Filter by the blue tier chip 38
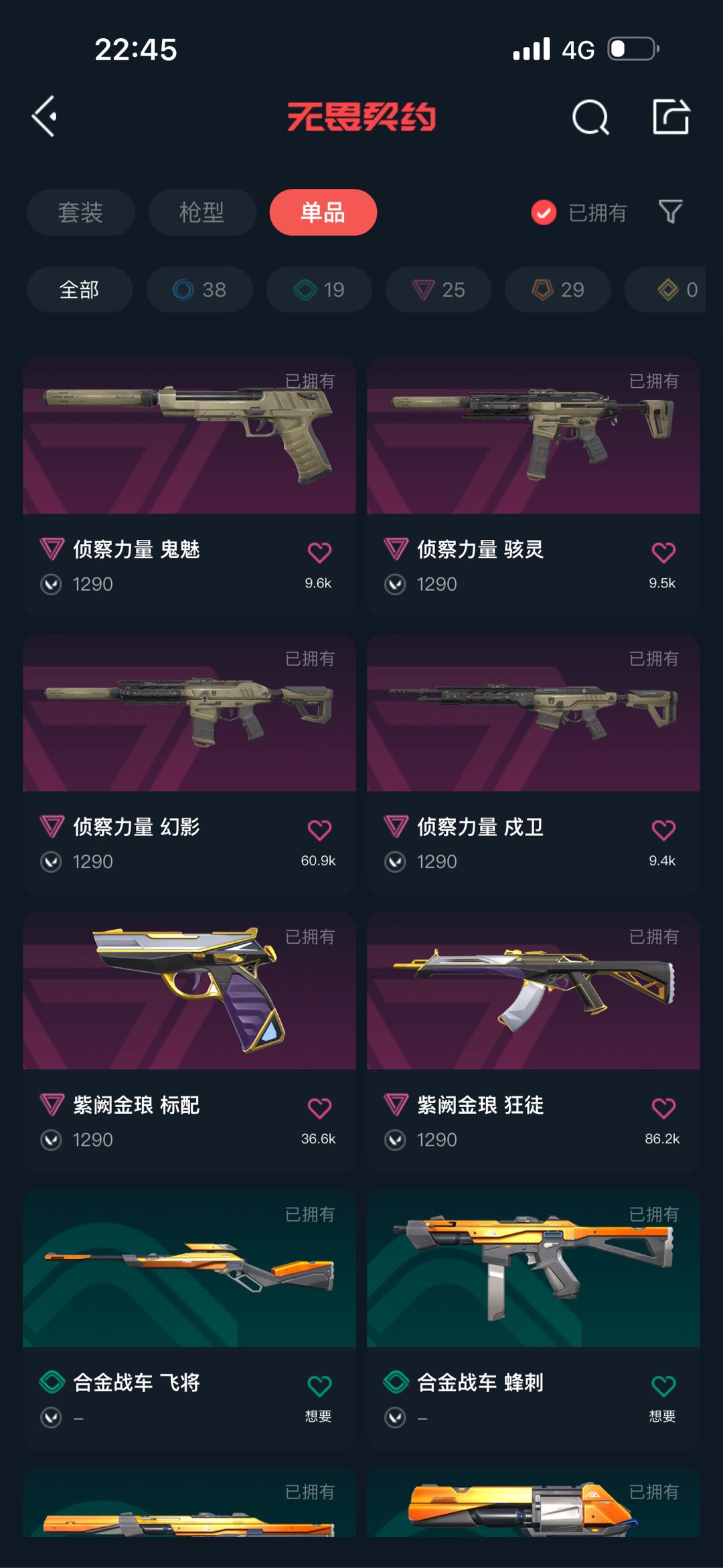Screen dimensions: 723x1568 pos(199,289)
